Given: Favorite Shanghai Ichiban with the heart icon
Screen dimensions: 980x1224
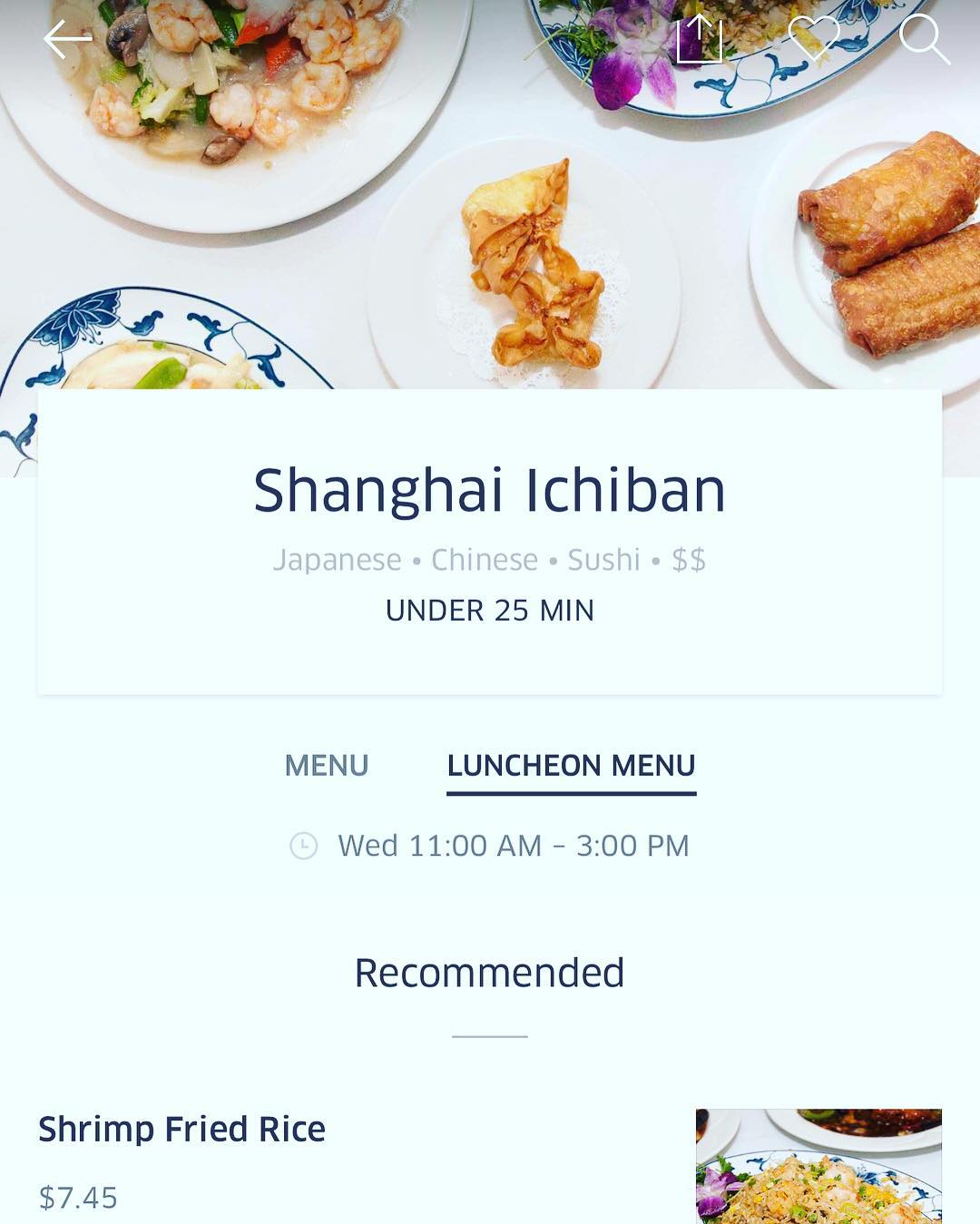Looking at the screenshot, I should [x=814, y=39].
